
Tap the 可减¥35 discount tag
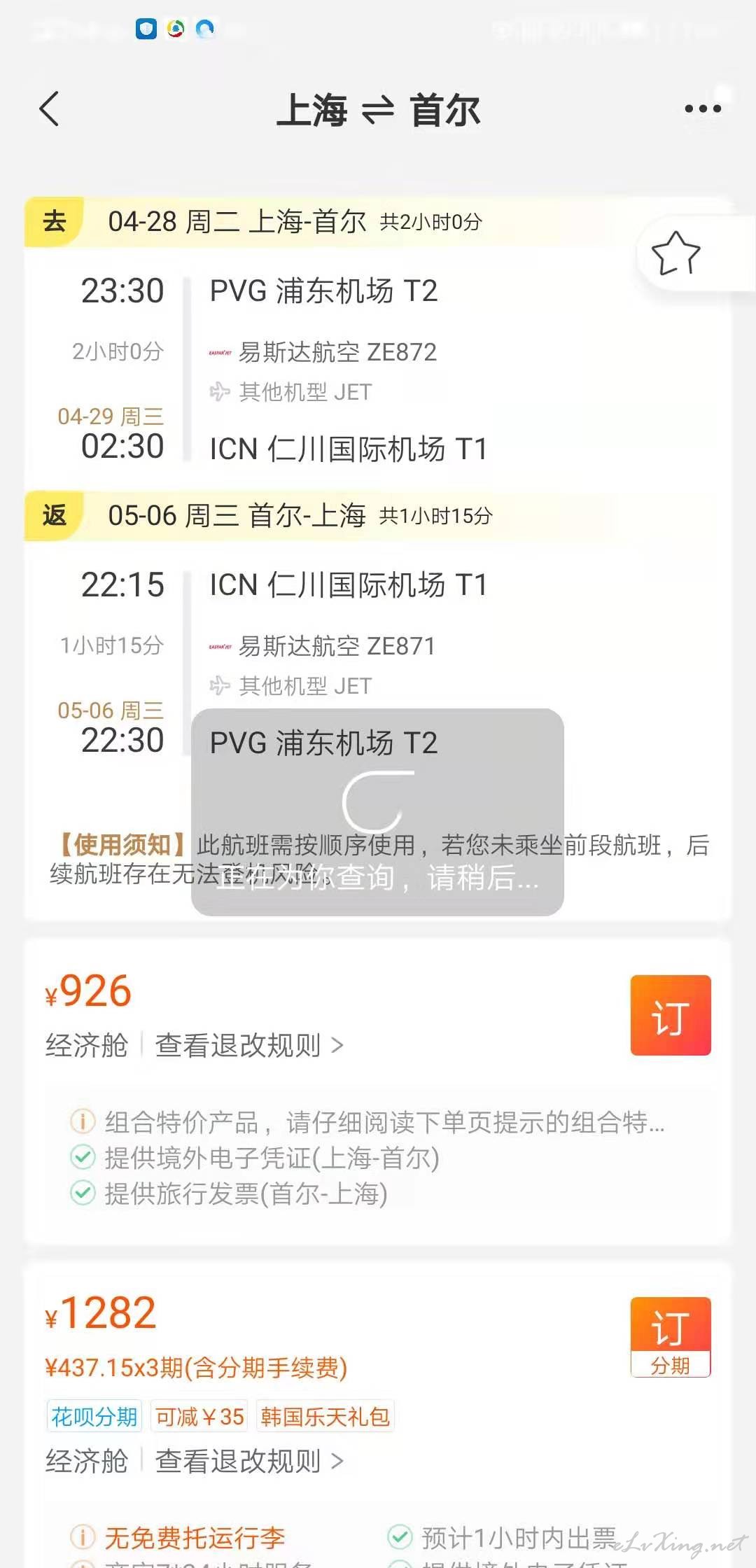click(199, 1417)
